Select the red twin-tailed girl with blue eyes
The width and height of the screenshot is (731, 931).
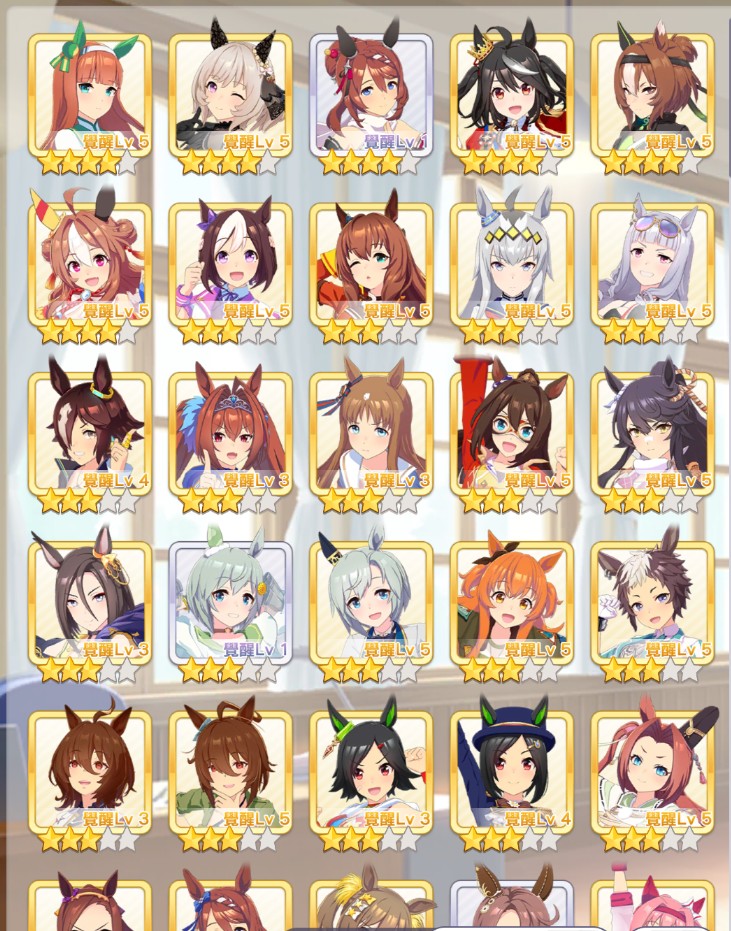click(x=653, y=772)
